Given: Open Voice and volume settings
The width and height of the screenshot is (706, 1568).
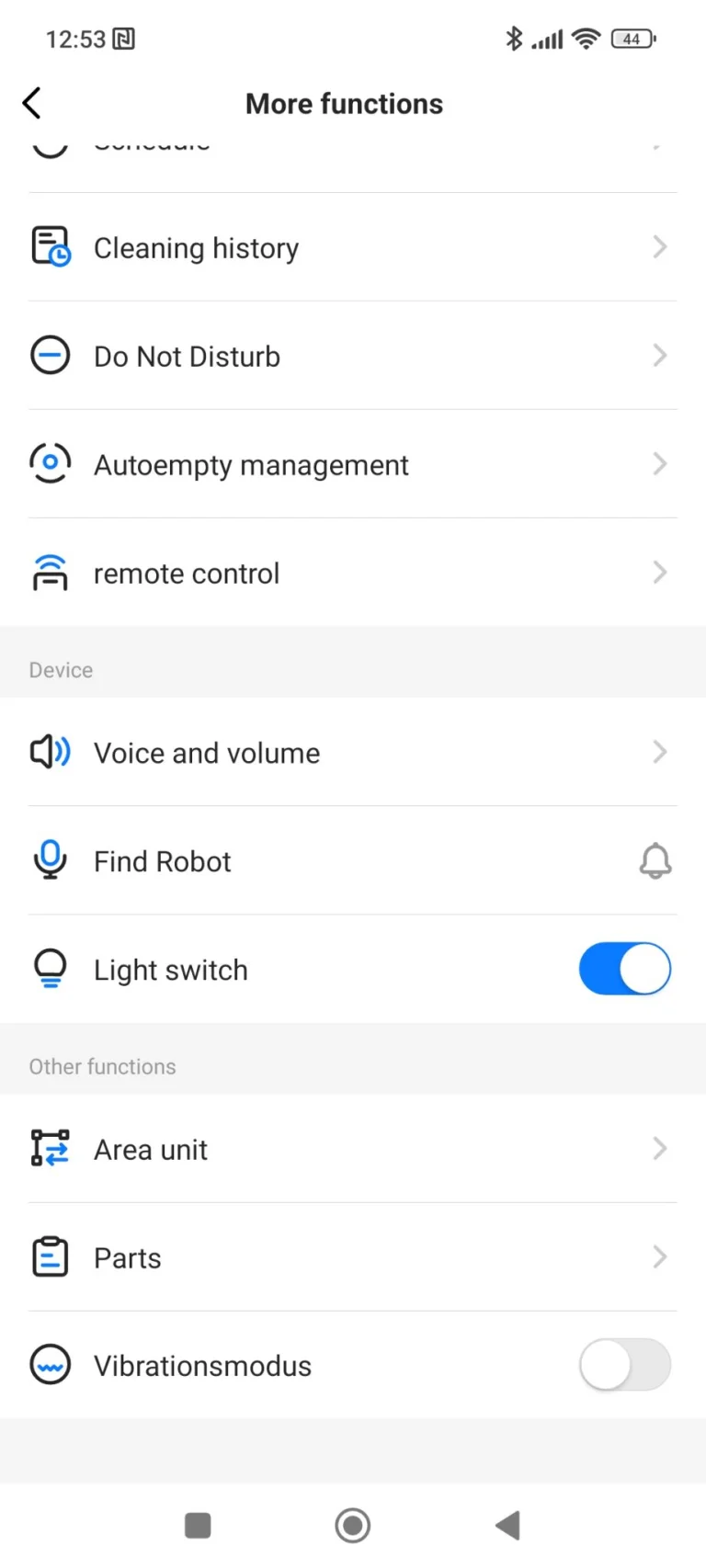Looking at the screenshot, I should pyautogui.click(x=353, y=753).
